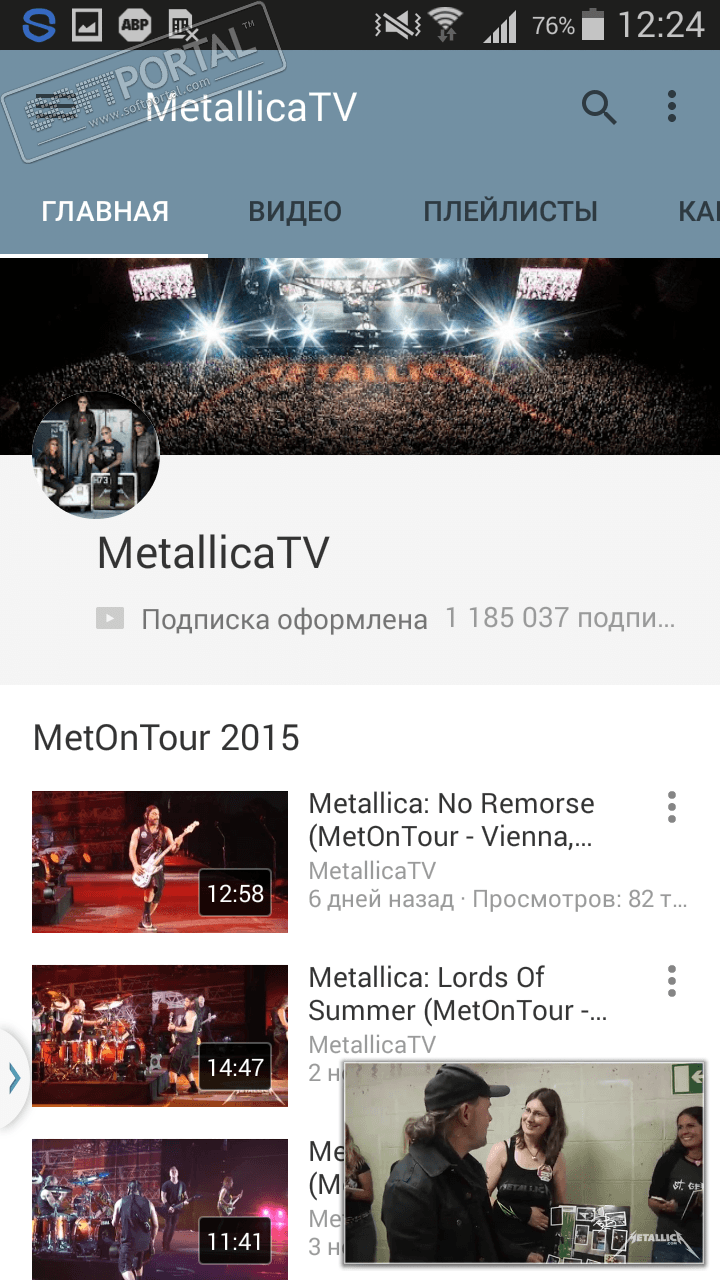Play the No Remorse video

tap(160, 862)
